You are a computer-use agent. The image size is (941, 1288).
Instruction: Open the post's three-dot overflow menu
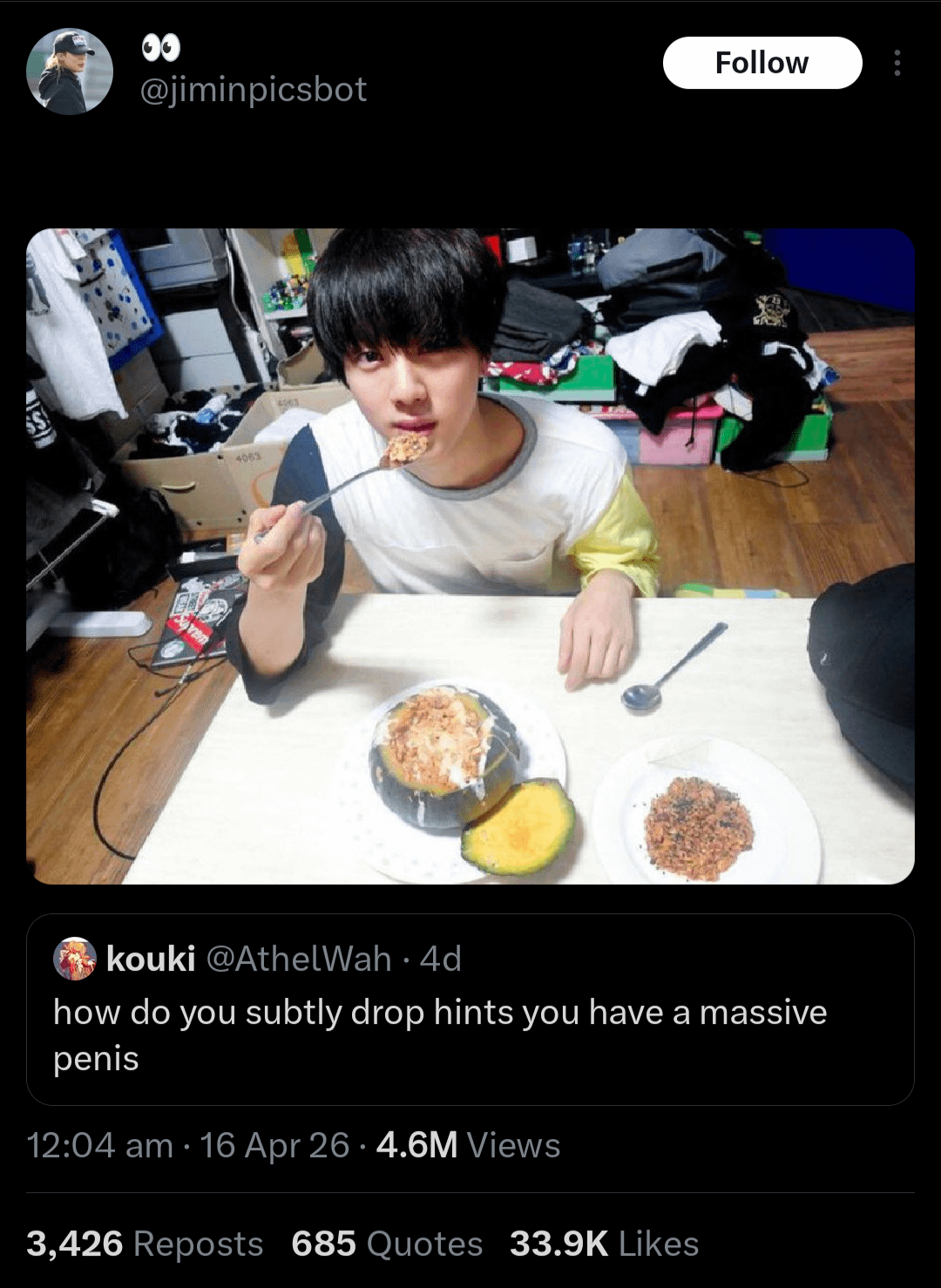(897, 63)
